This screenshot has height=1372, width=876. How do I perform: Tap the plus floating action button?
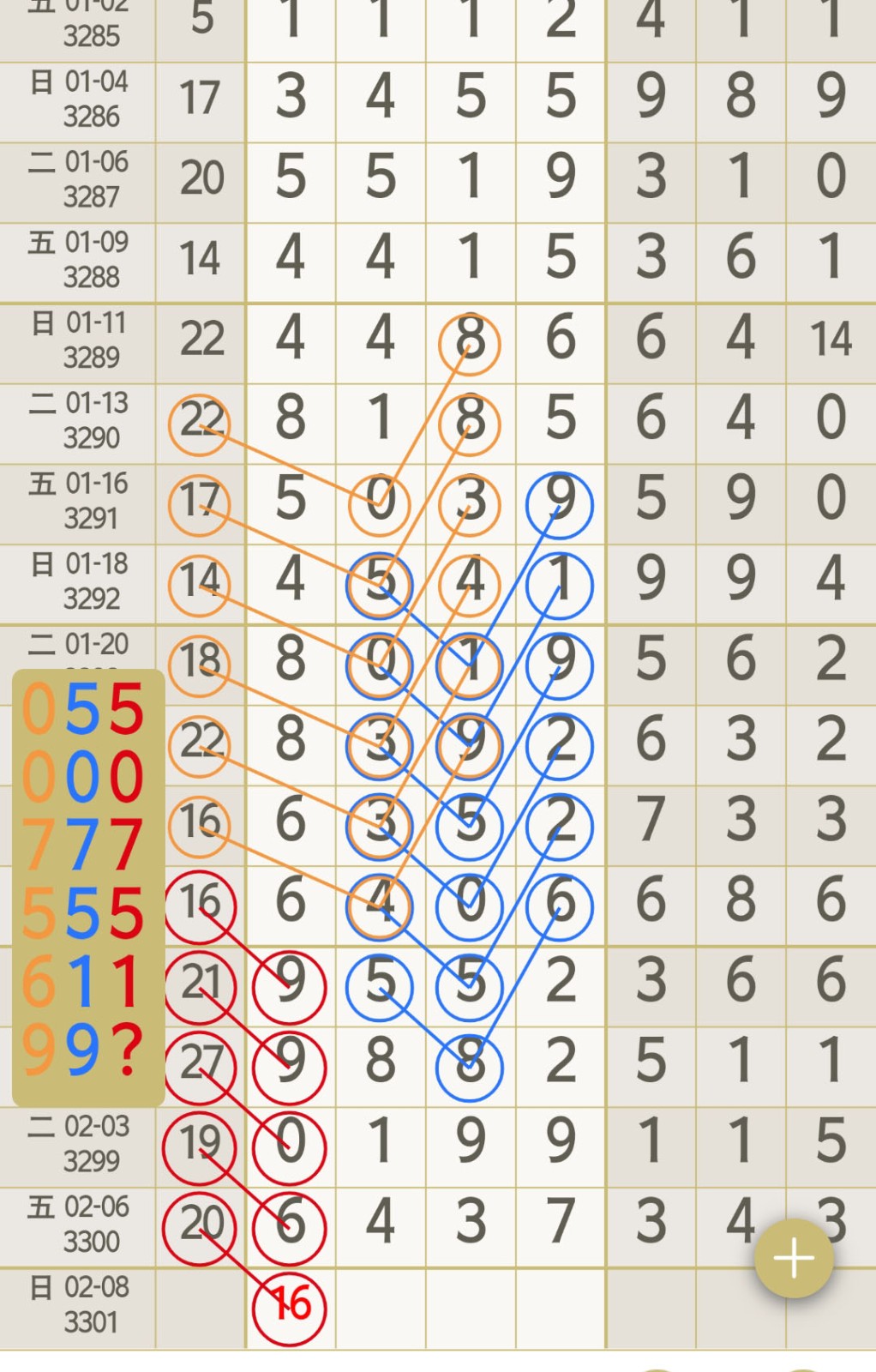pyautogui.click(x=793, y=1258)
